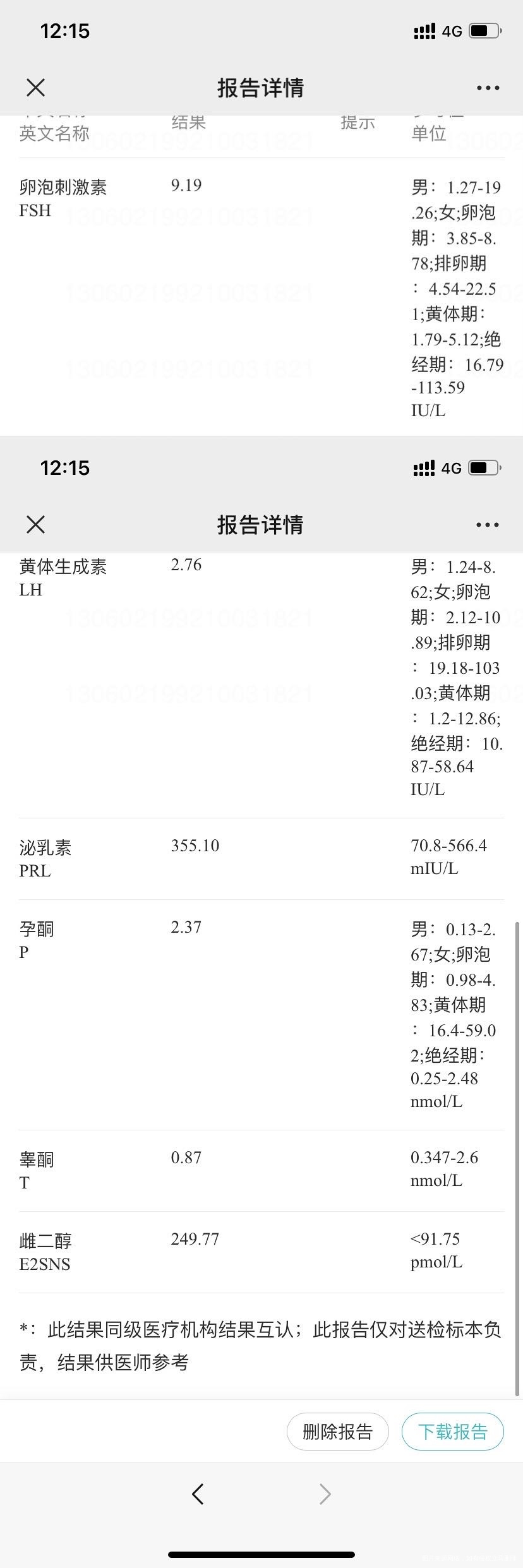
Task: Tap the 报告详情 title bar
Action: [x=261, y=88]
